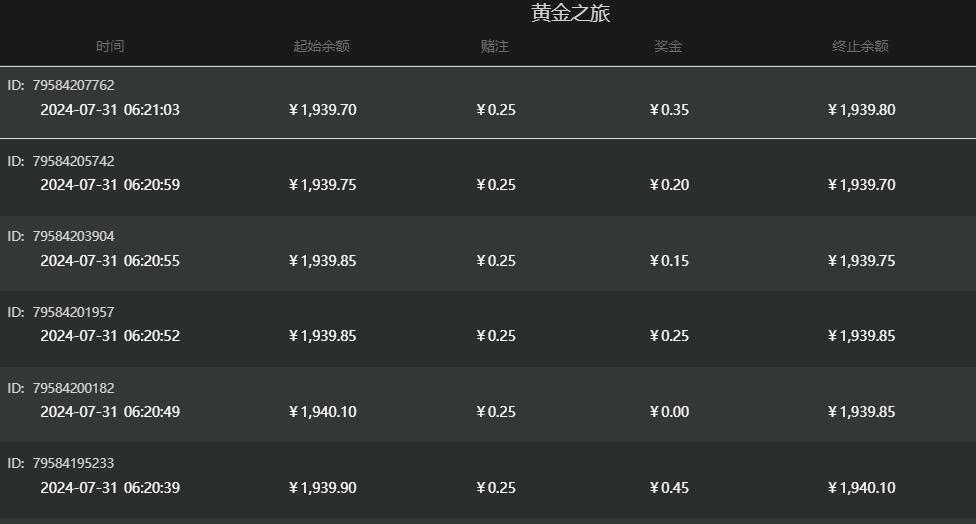Viewport: 976px width, 524px height.
Task: Open the bet record ID 79584201957
Action: click(487, 328)
